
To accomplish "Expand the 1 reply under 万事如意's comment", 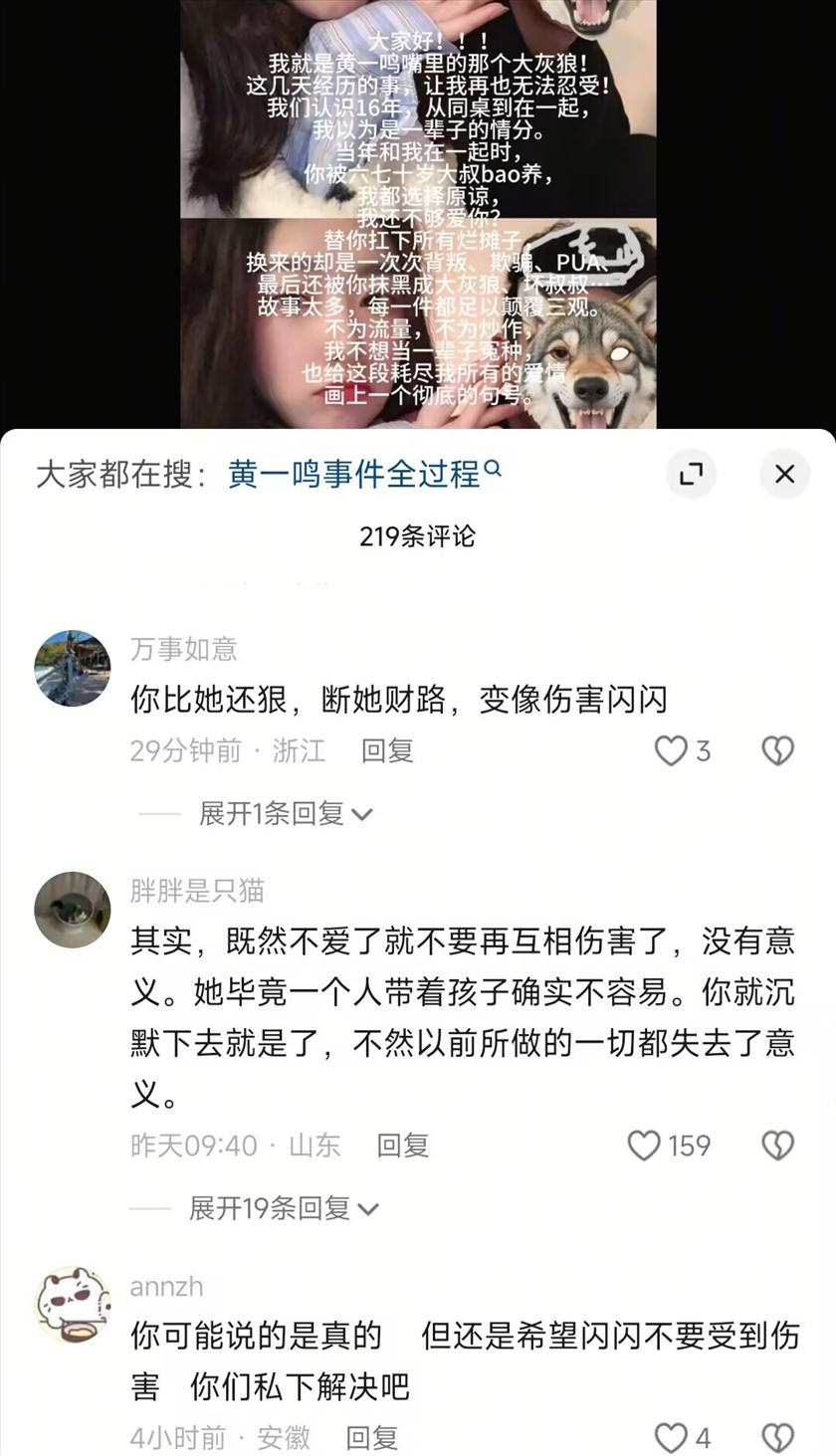I will (285, 813).
